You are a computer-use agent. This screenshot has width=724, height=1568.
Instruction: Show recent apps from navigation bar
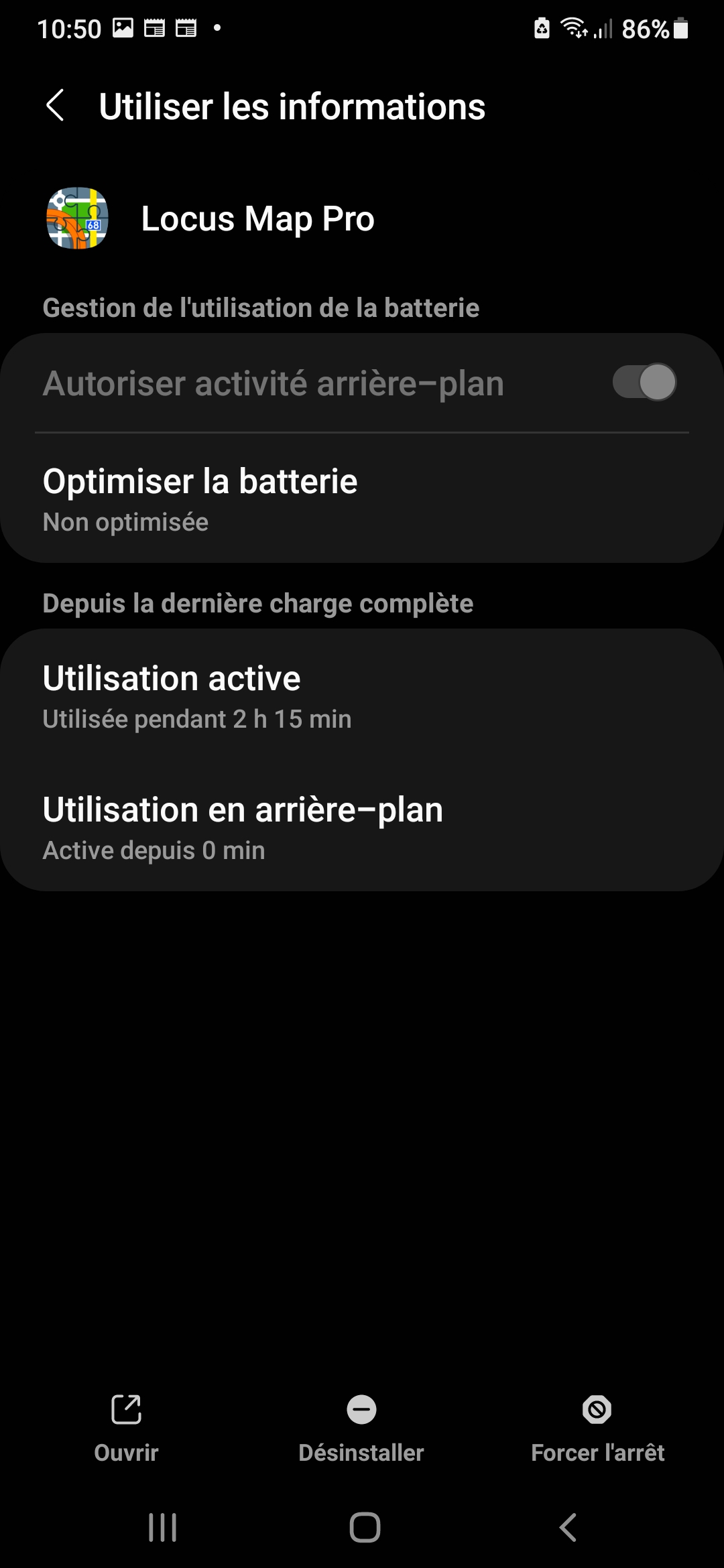[162, 1528]
